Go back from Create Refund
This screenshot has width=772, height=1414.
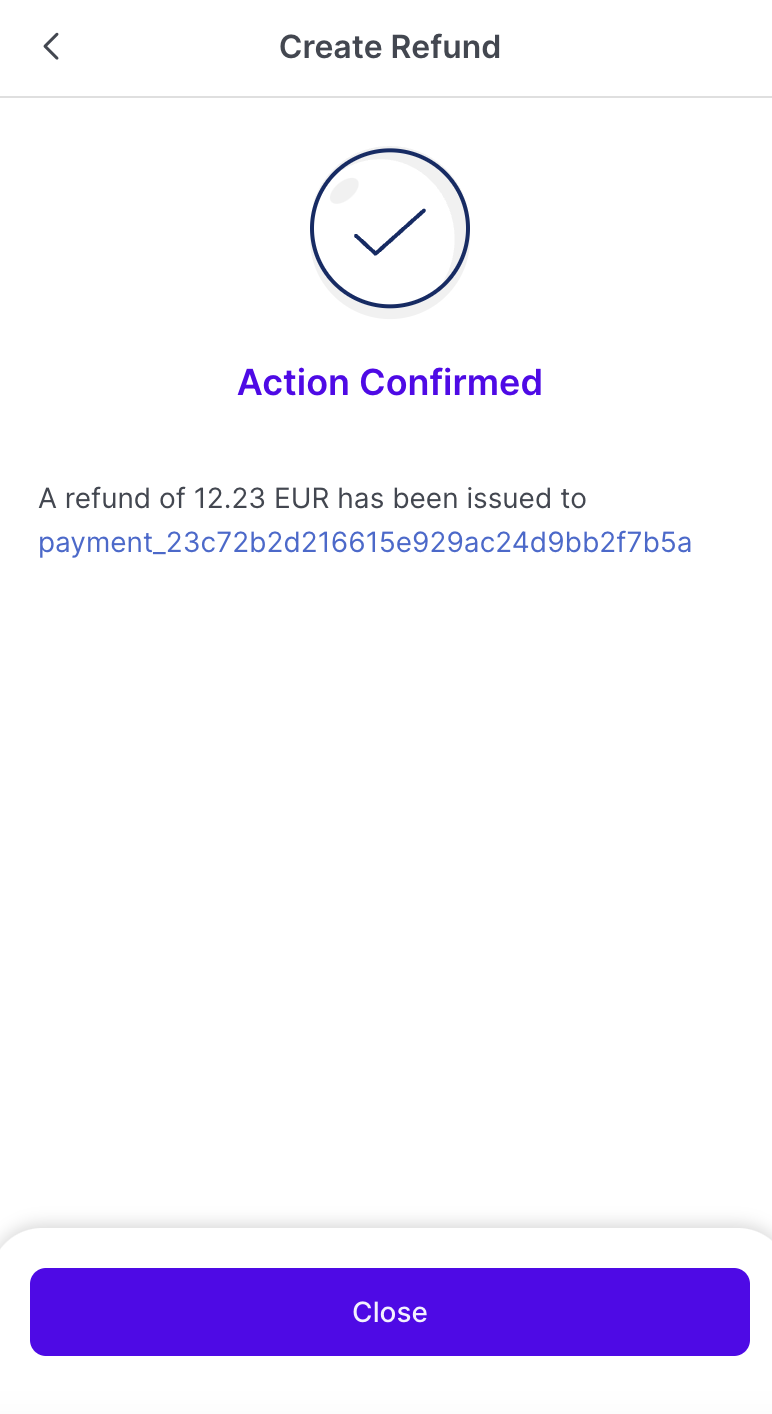pos(51,47)
